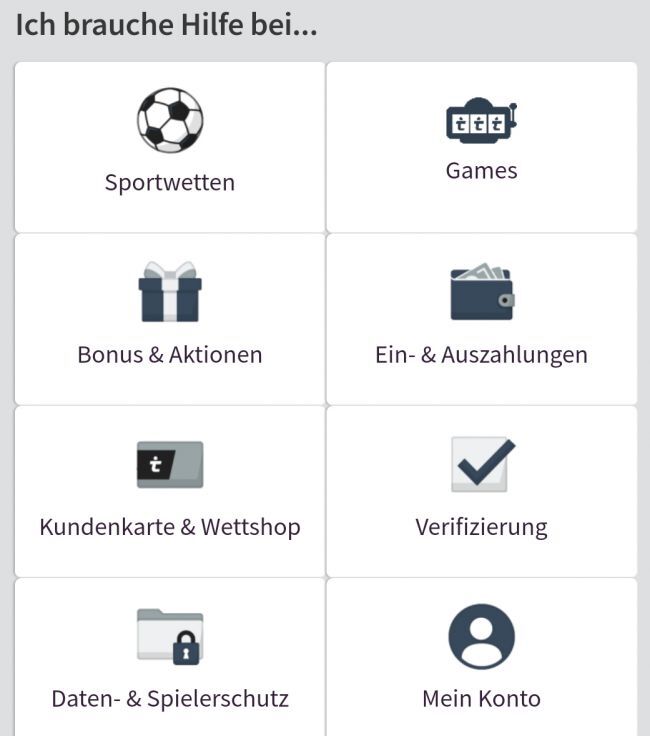Viewport: 650px width, 736px height.
Task: Open the Verifizierung help section
Action: pyautogui.click(x=481, y=491)
